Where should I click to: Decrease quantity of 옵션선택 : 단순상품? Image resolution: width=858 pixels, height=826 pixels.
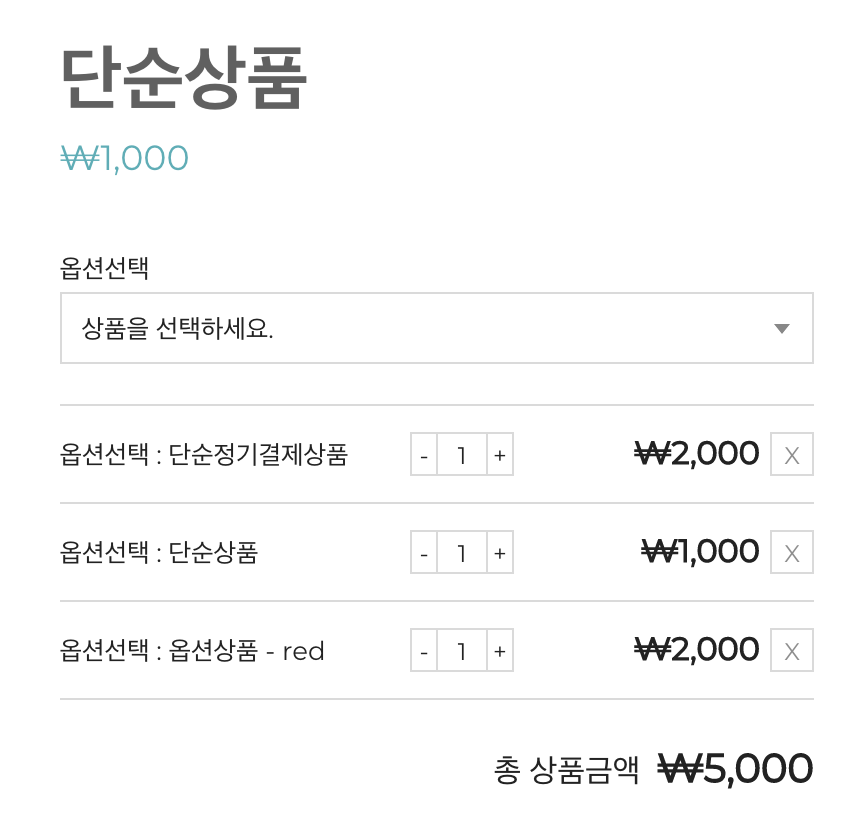(x=424, y=553)
